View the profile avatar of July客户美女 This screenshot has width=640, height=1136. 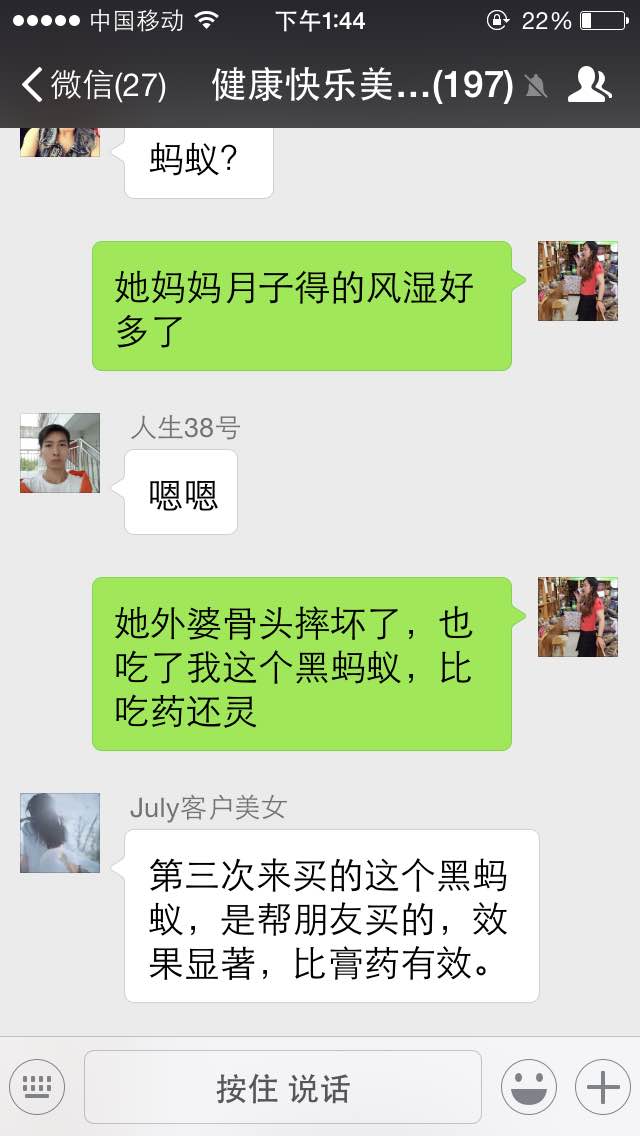tap(60, 832)
